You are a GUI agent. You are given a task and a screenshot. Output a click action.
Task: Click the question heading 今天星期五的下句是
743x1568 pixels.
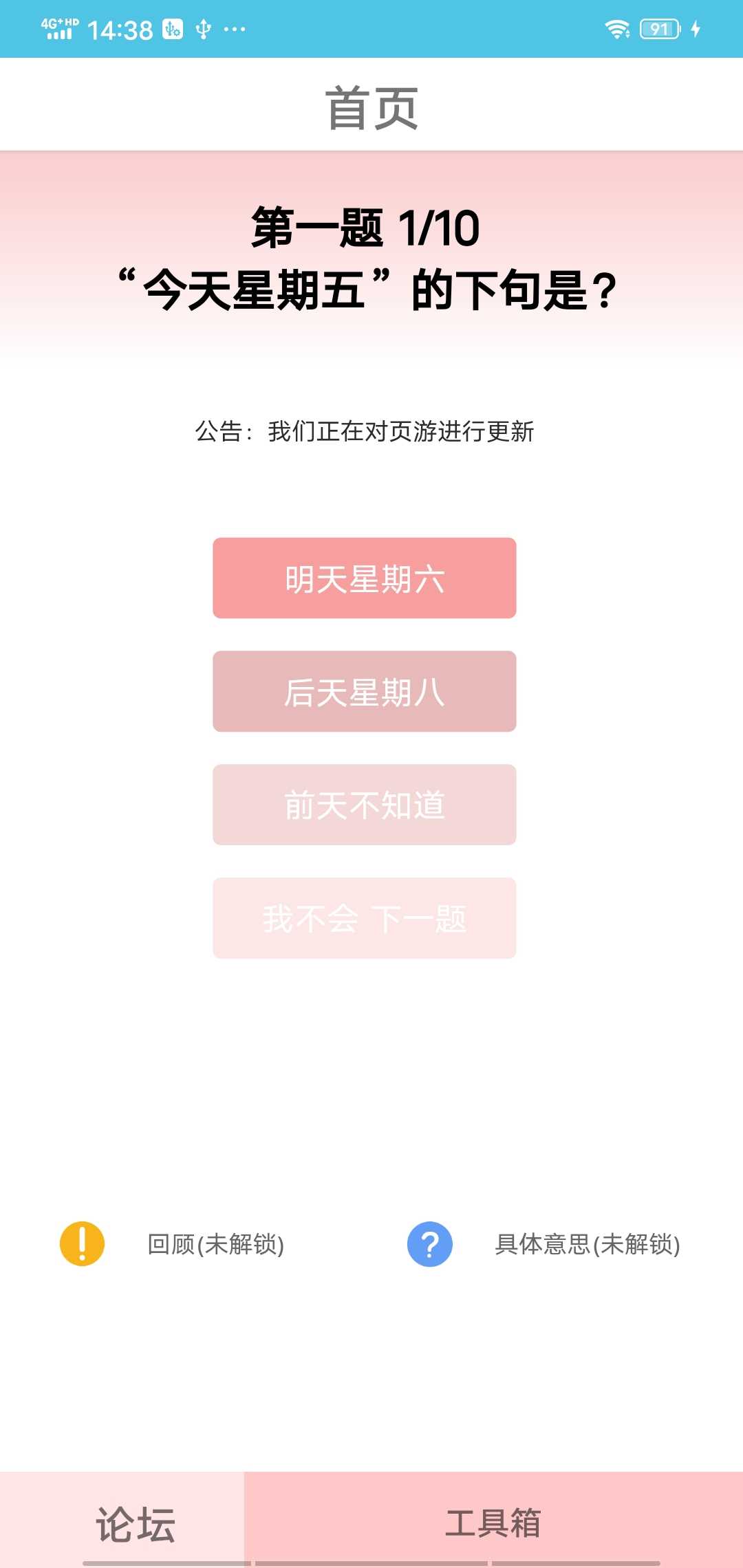pos(371,289)
